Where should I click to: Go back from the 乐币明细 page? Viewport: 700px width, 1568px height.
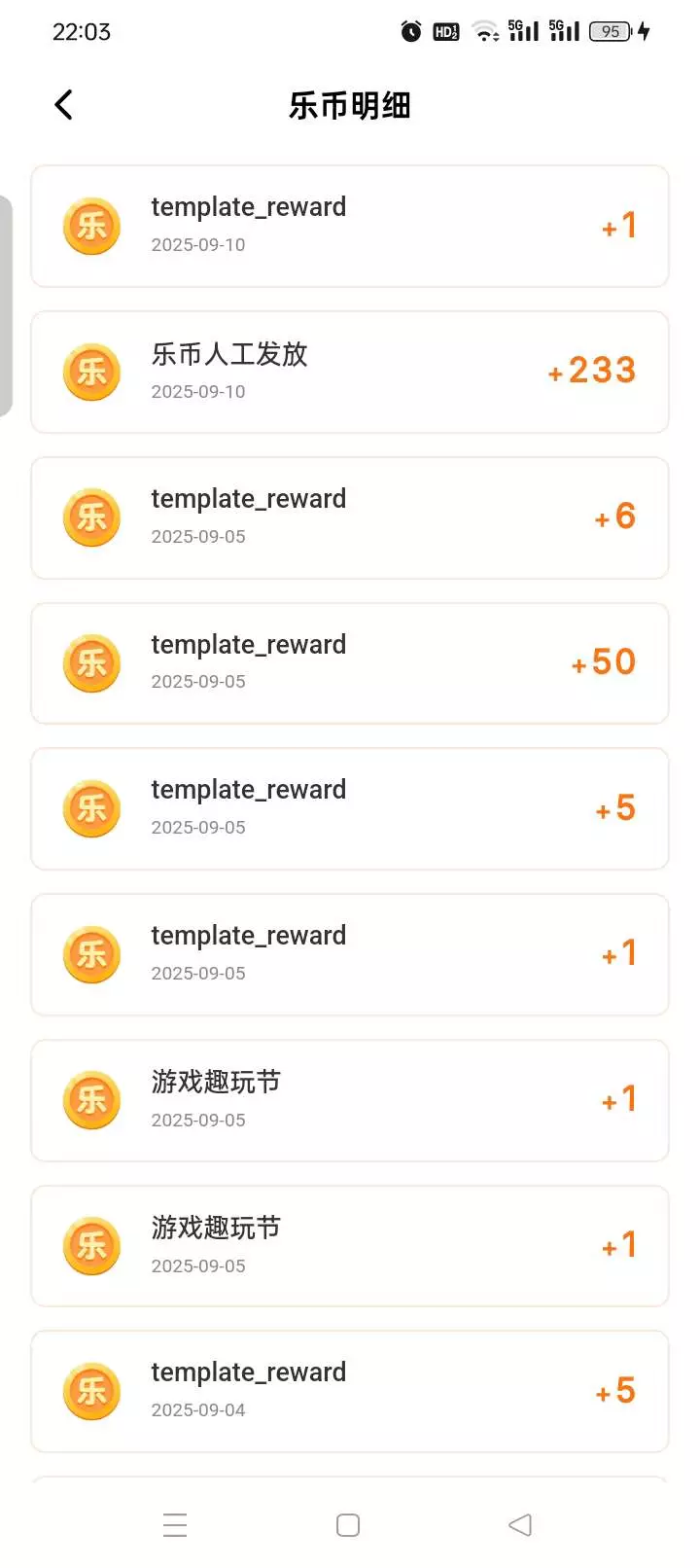click(64, 105)
